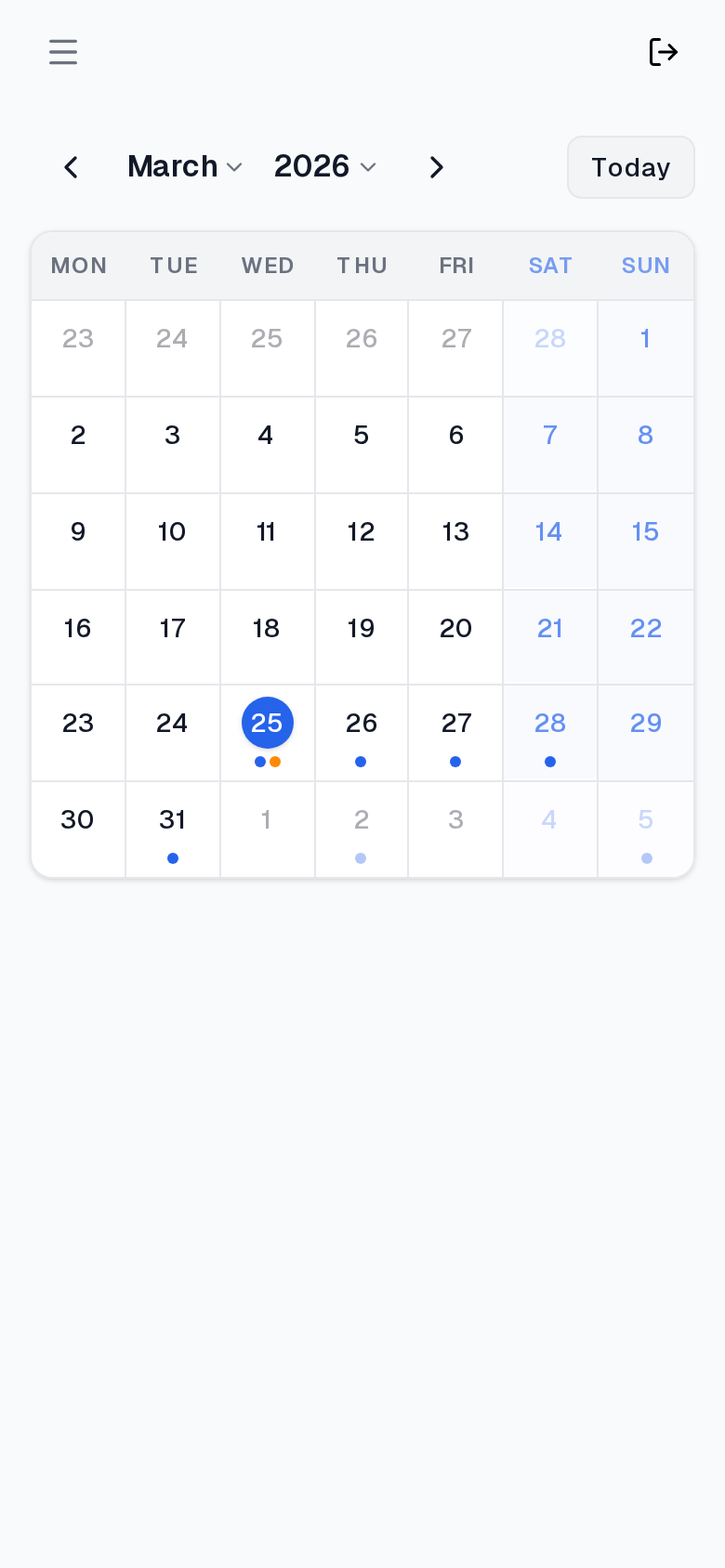Go to the next month using right arrow
725x1568 pixels.
pos(436,167)
